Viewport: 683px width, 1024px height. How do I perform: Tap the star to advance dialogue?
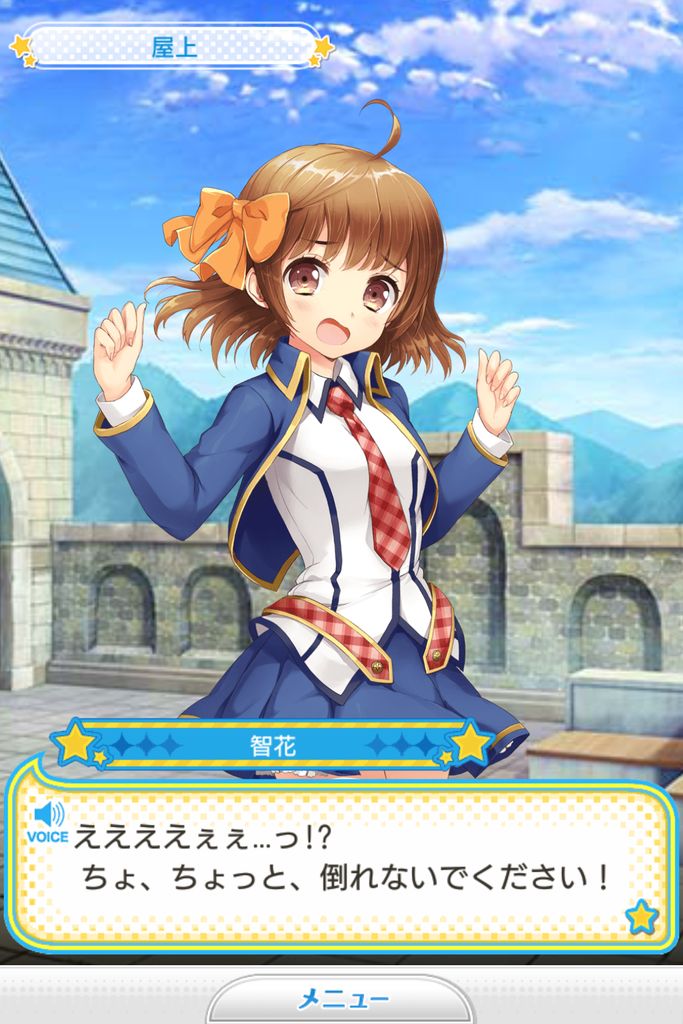click(x=640, y=915)
